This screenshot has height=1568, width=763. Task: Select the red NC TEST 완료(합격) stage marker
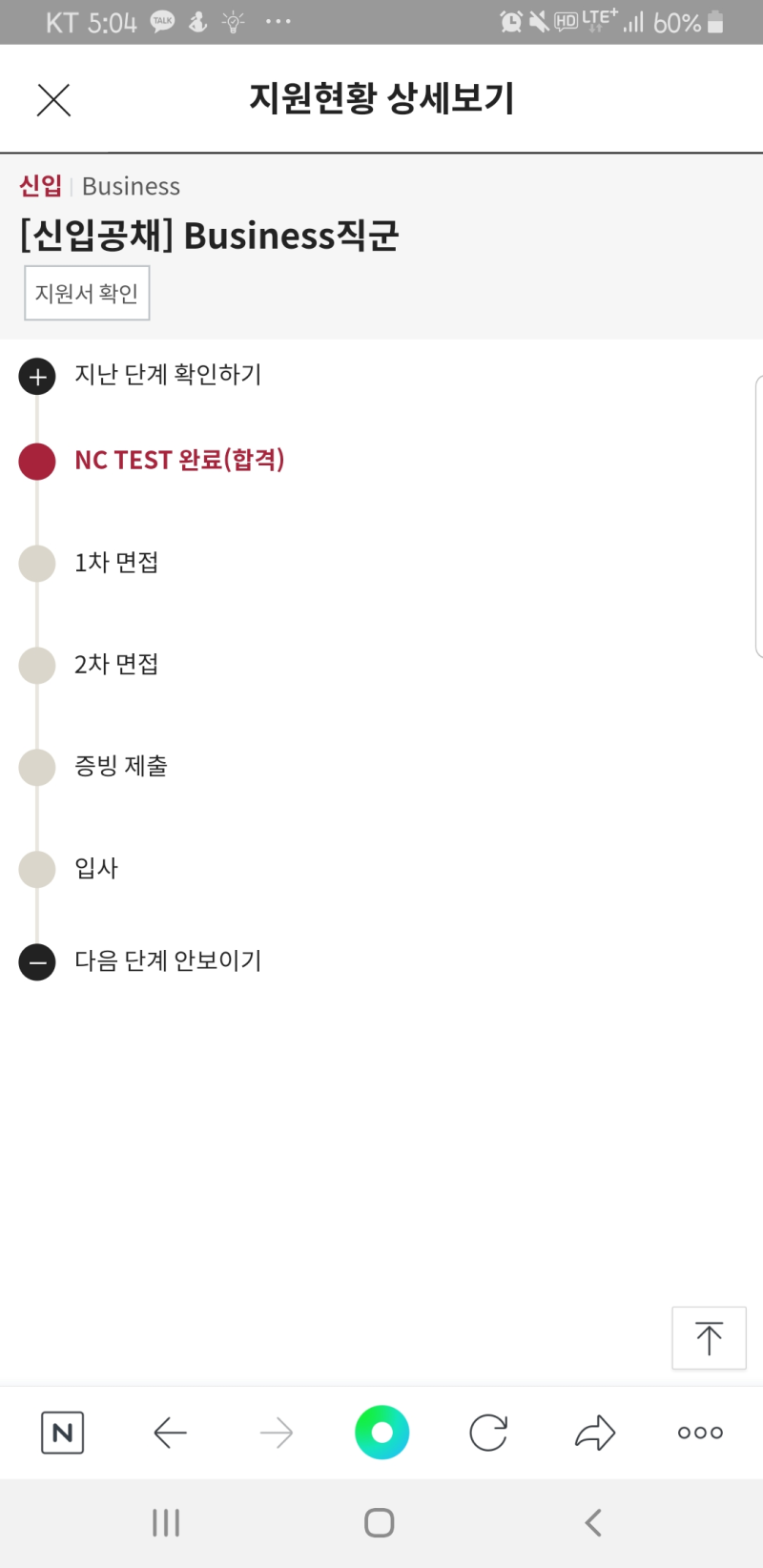pos(37,461)
